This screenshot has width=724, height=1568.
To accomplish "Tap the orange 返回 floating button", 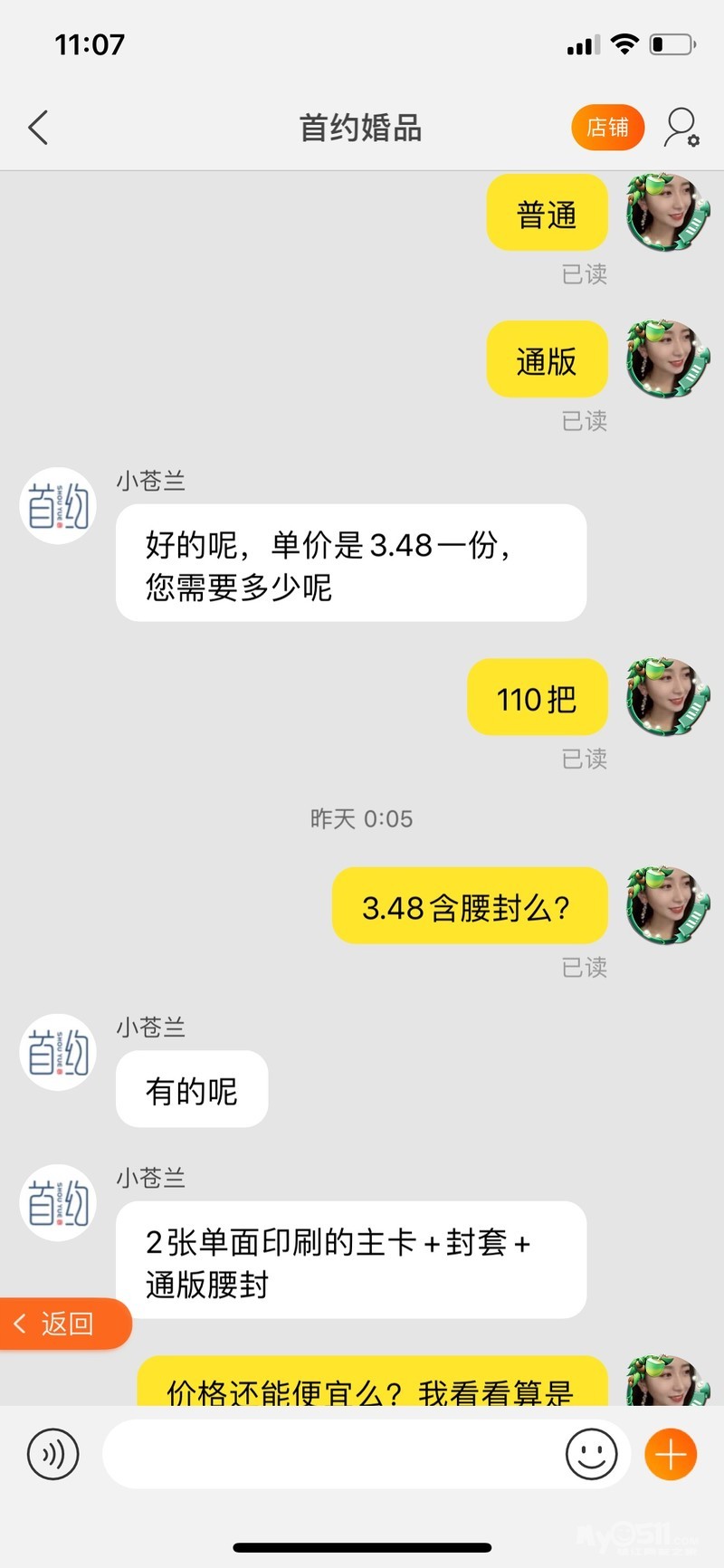I will (x=63, y=1324).
